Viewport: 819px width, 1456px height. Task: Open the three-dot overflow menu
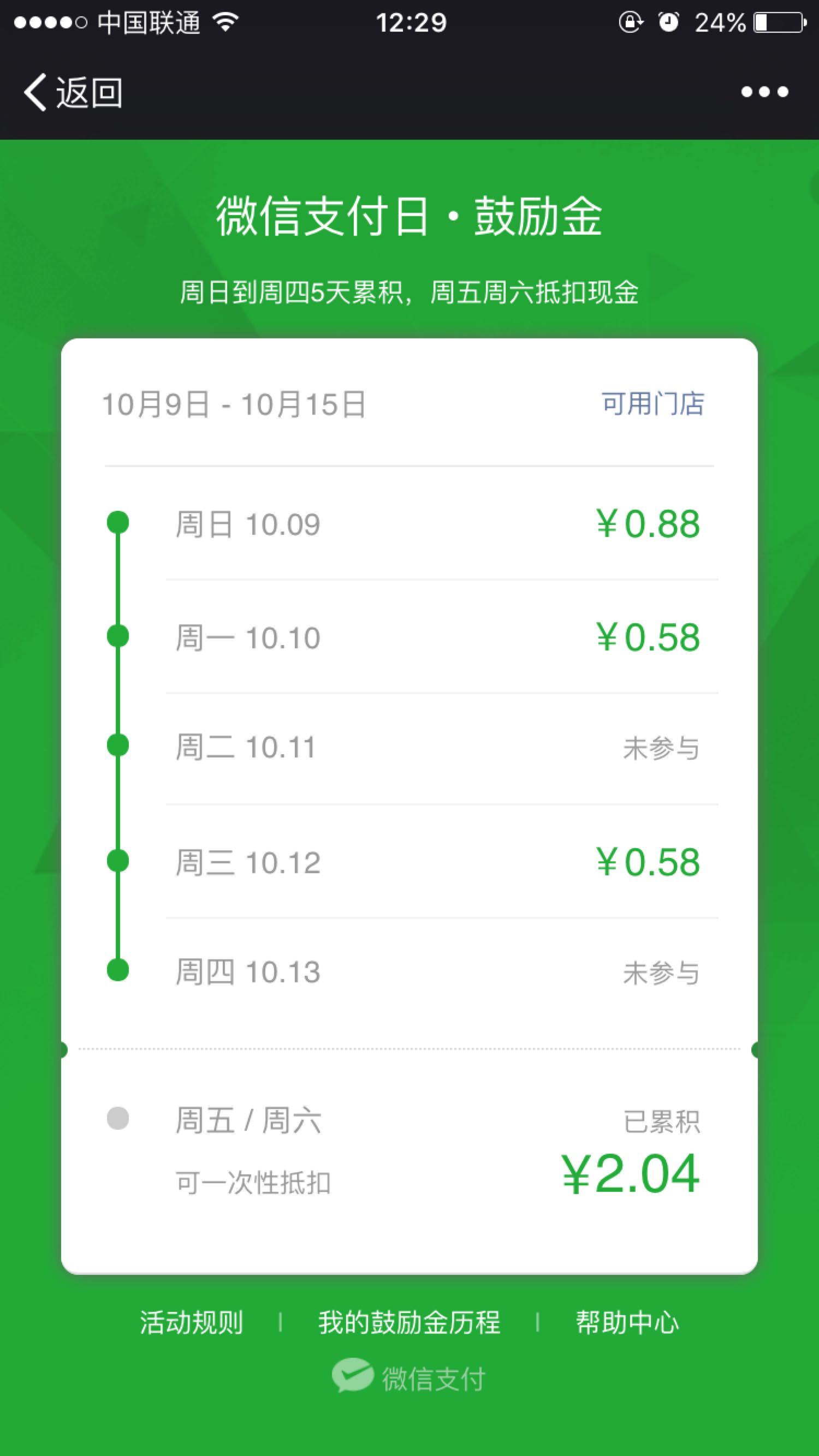click(x=765, y=92)
